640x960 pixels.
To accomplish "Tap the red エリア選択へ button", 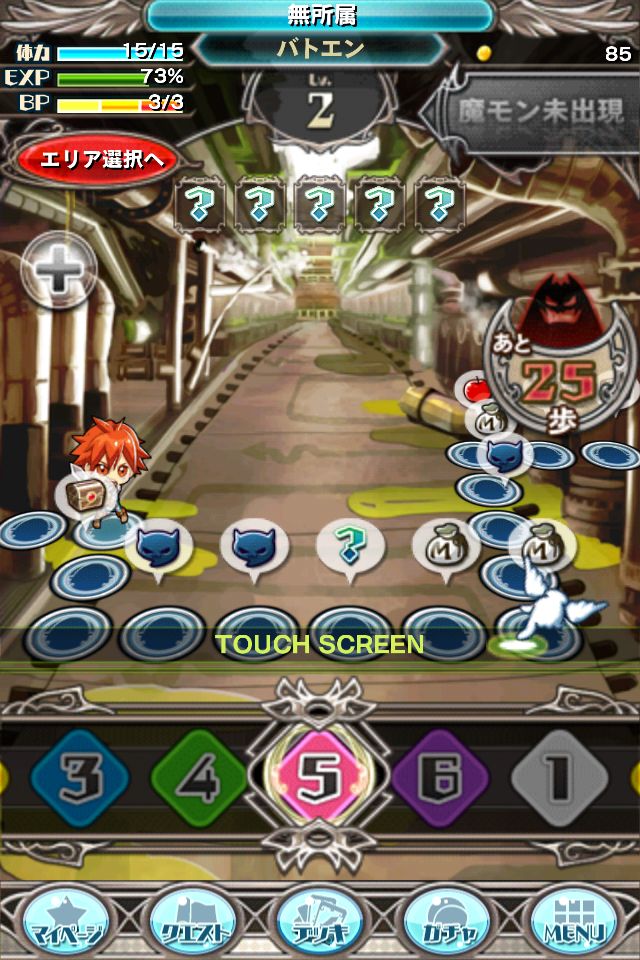I will click(98, 159).
